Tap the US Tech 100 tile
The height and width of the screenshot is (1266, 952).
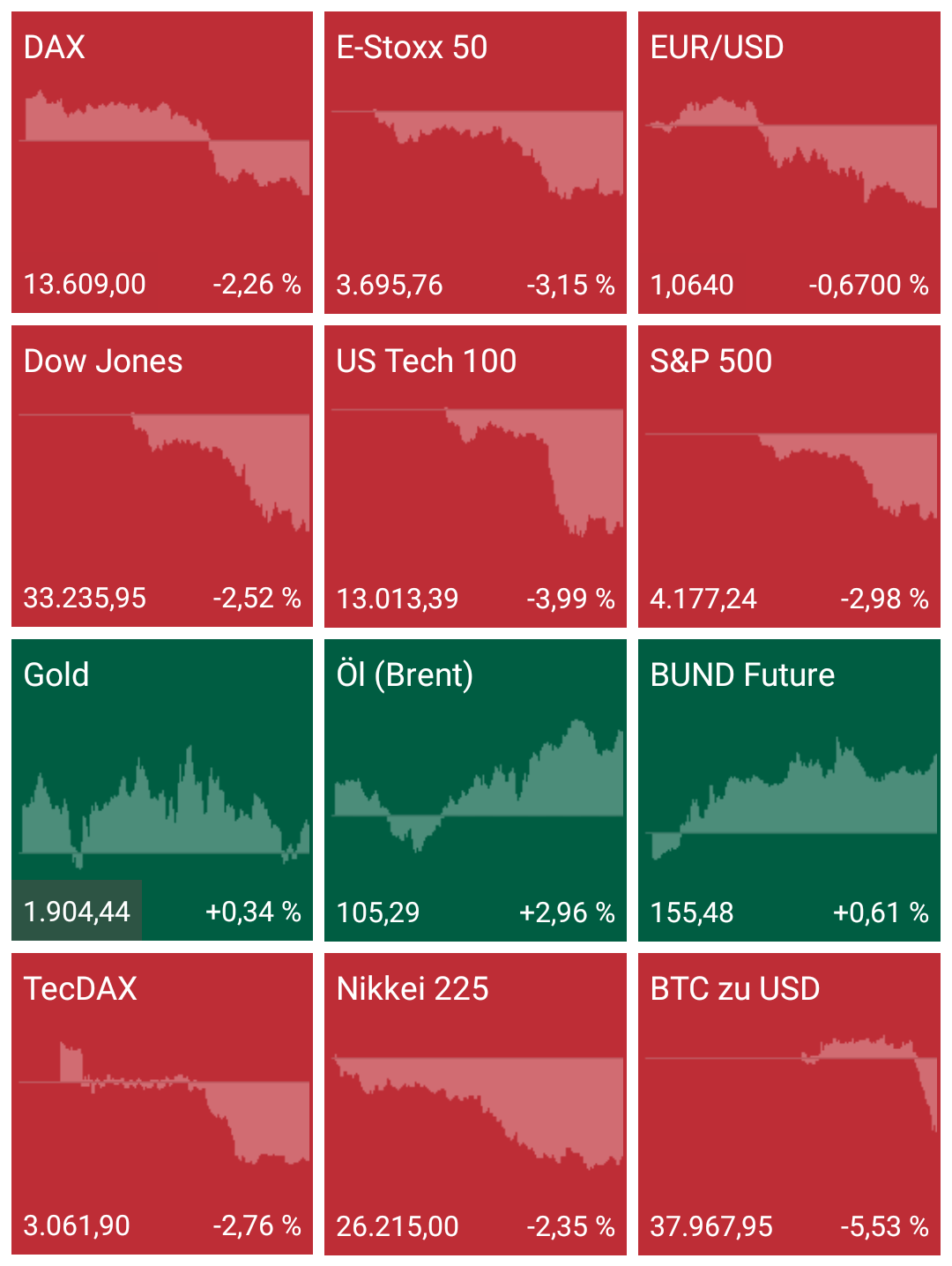475,476
